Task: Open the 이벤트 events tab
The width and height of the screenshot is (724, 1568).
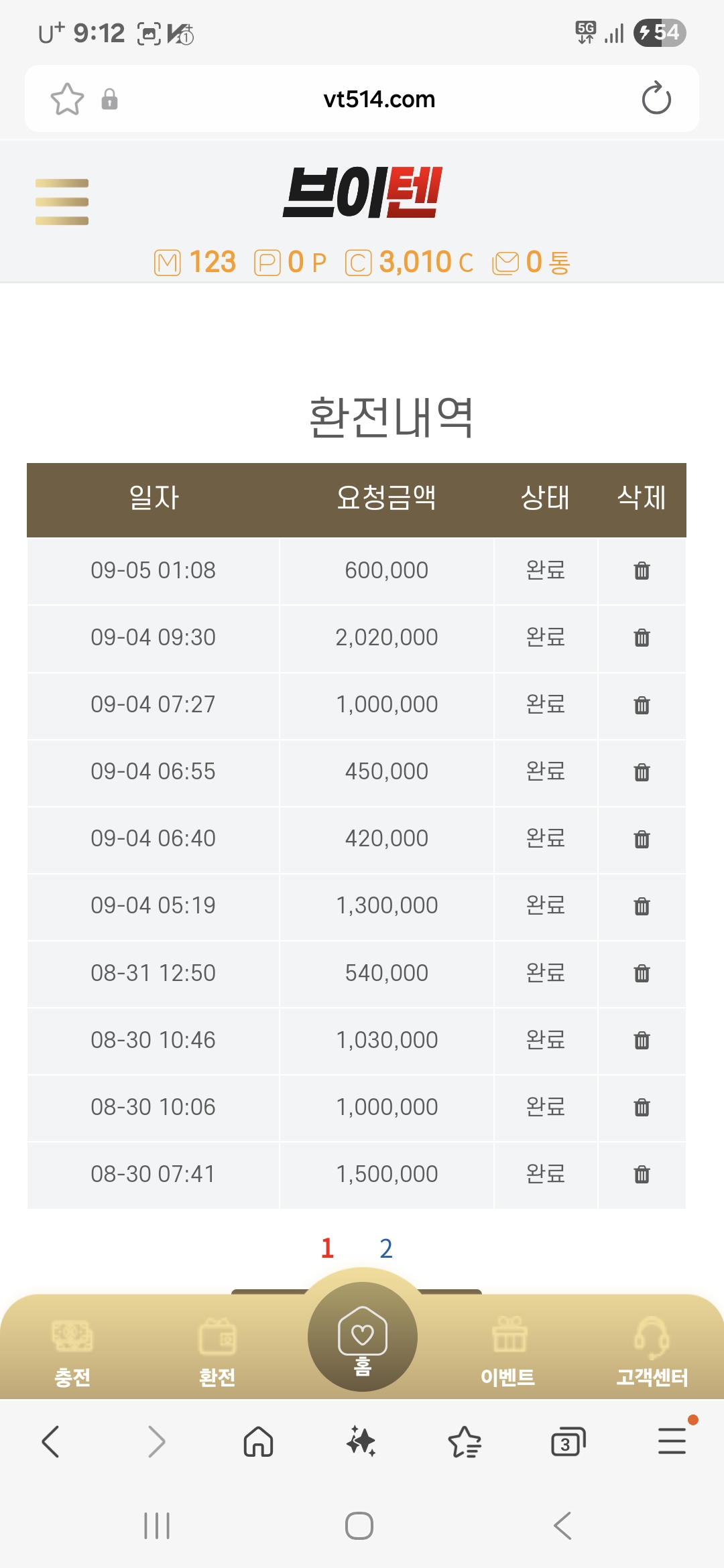Action: coord(508,1352)
